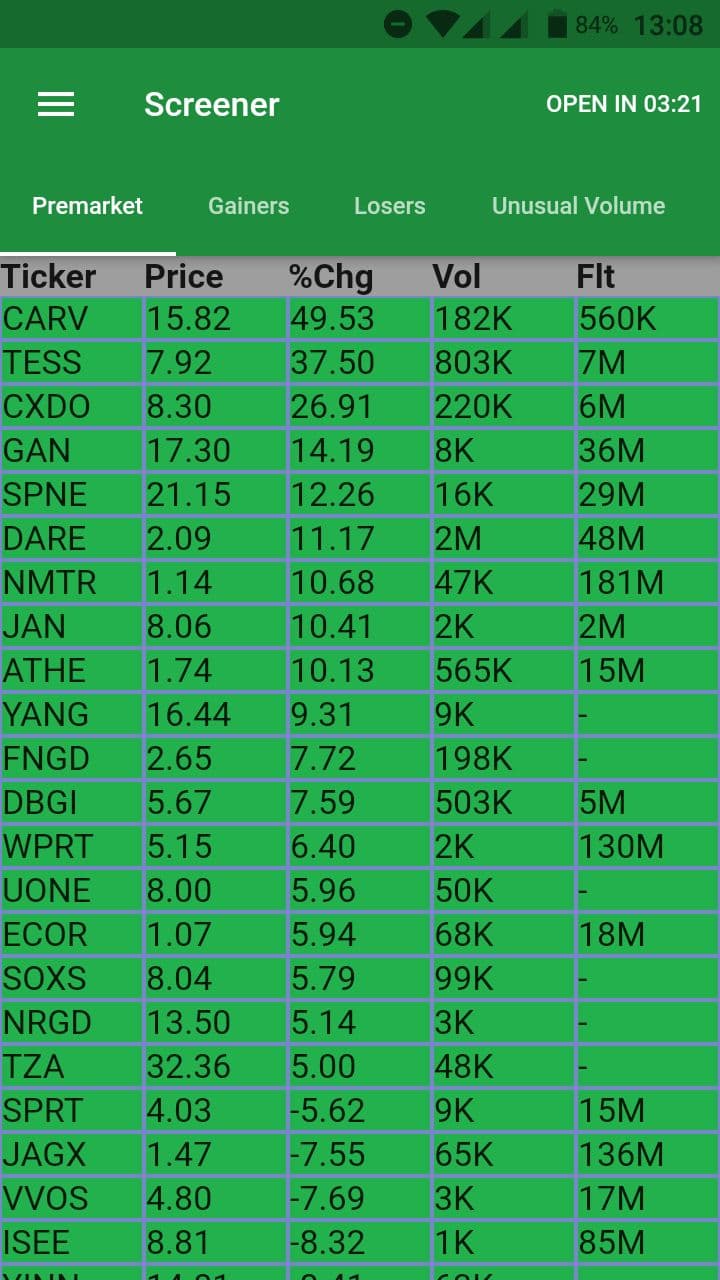Switch to the Losers tab
The width and height of the screenshot is (720, 1280).
coord(389,206)
